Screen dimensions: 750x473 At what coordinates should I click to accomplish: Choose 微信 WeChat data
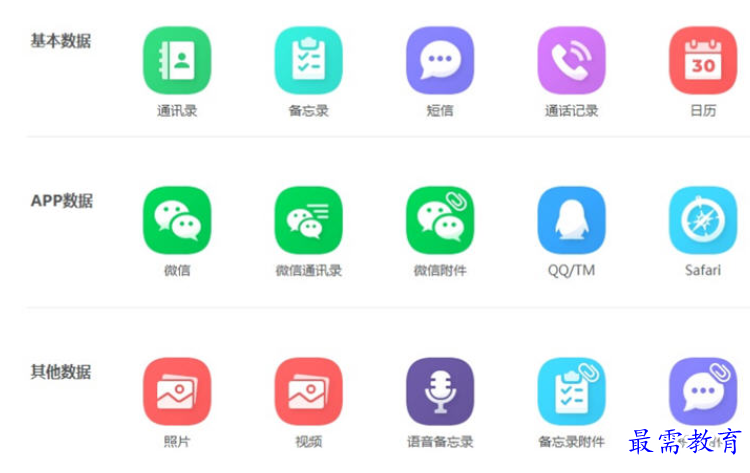177,221
